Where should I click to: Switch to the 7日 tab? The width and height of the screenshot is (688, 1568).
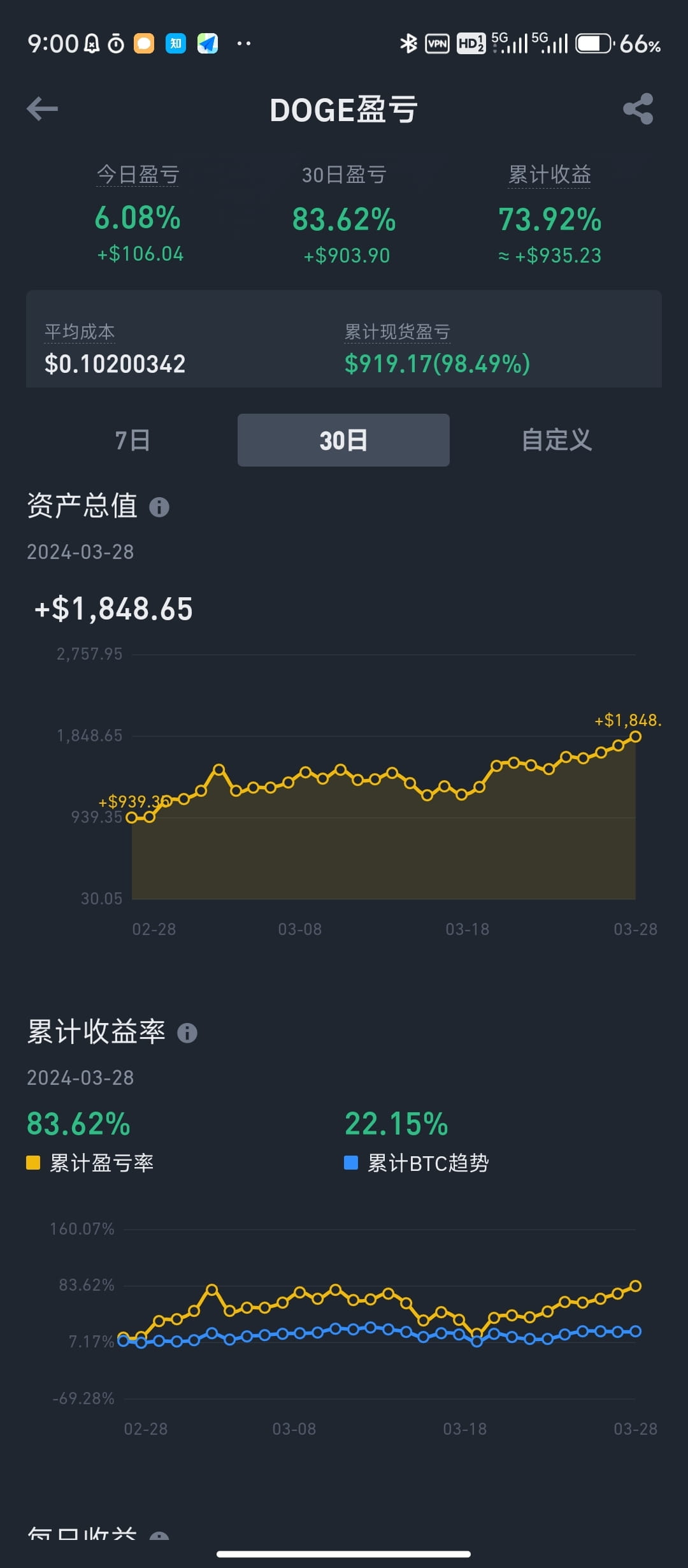[132, 439]
